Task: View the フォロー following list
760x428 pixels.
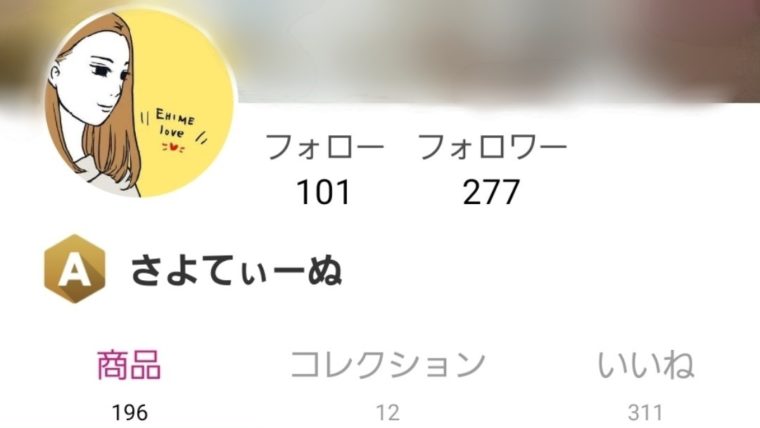Action: point(324,168)
